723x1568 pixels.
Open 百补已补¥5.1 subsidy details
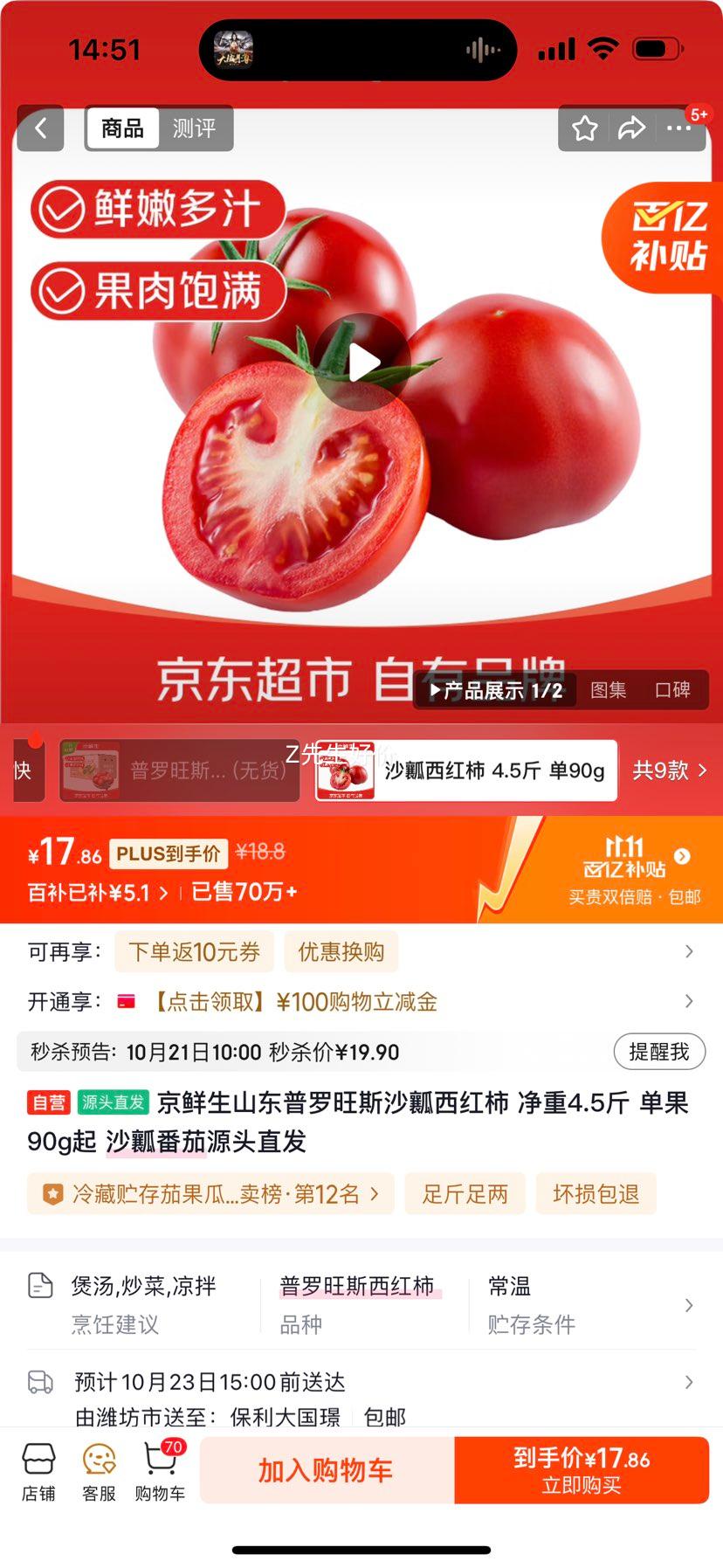tap(98, 893)
